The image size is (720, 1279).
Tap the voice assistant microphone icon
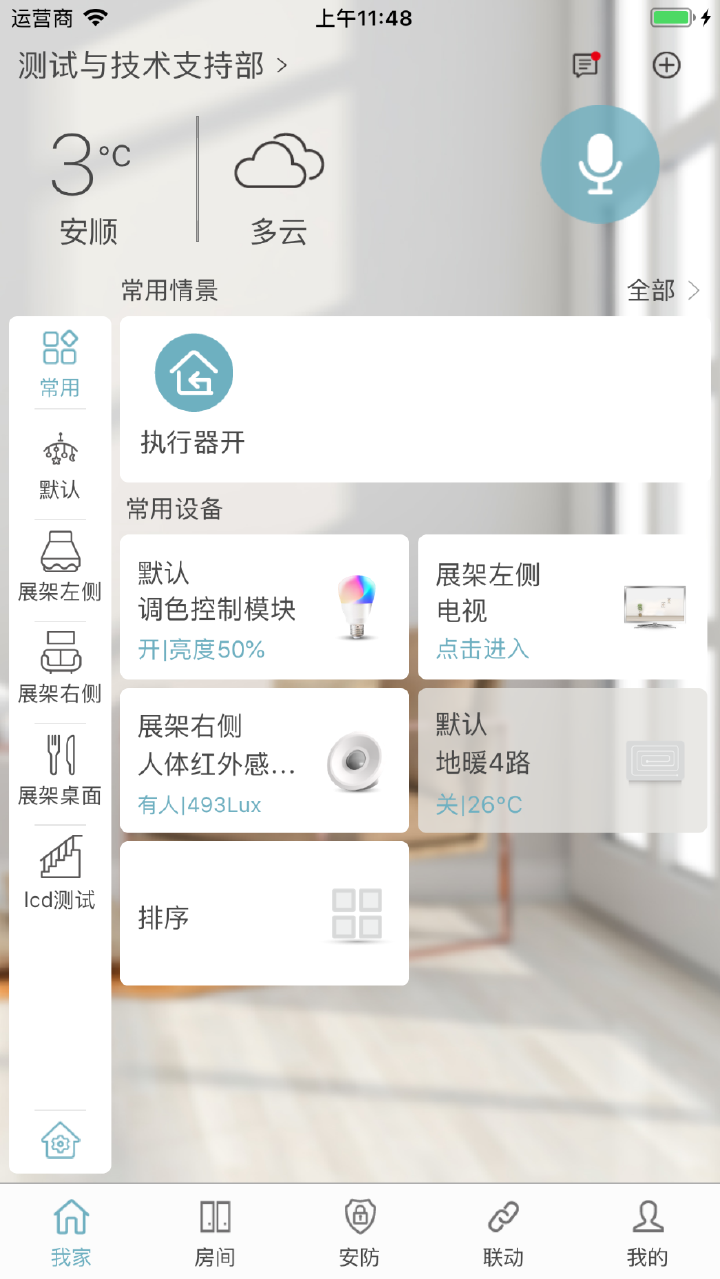click(x=599, y=163)
